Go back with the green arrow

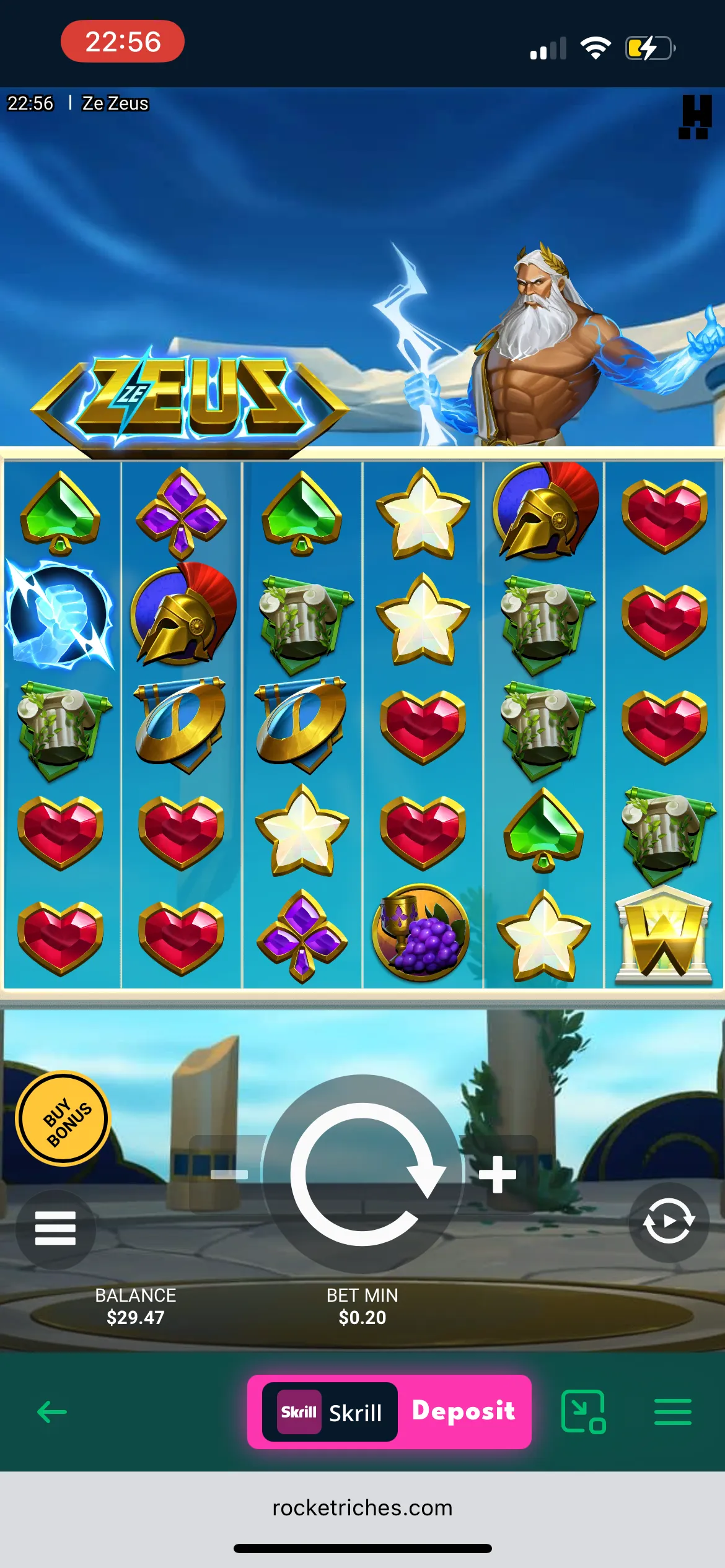click(52, 1412)
